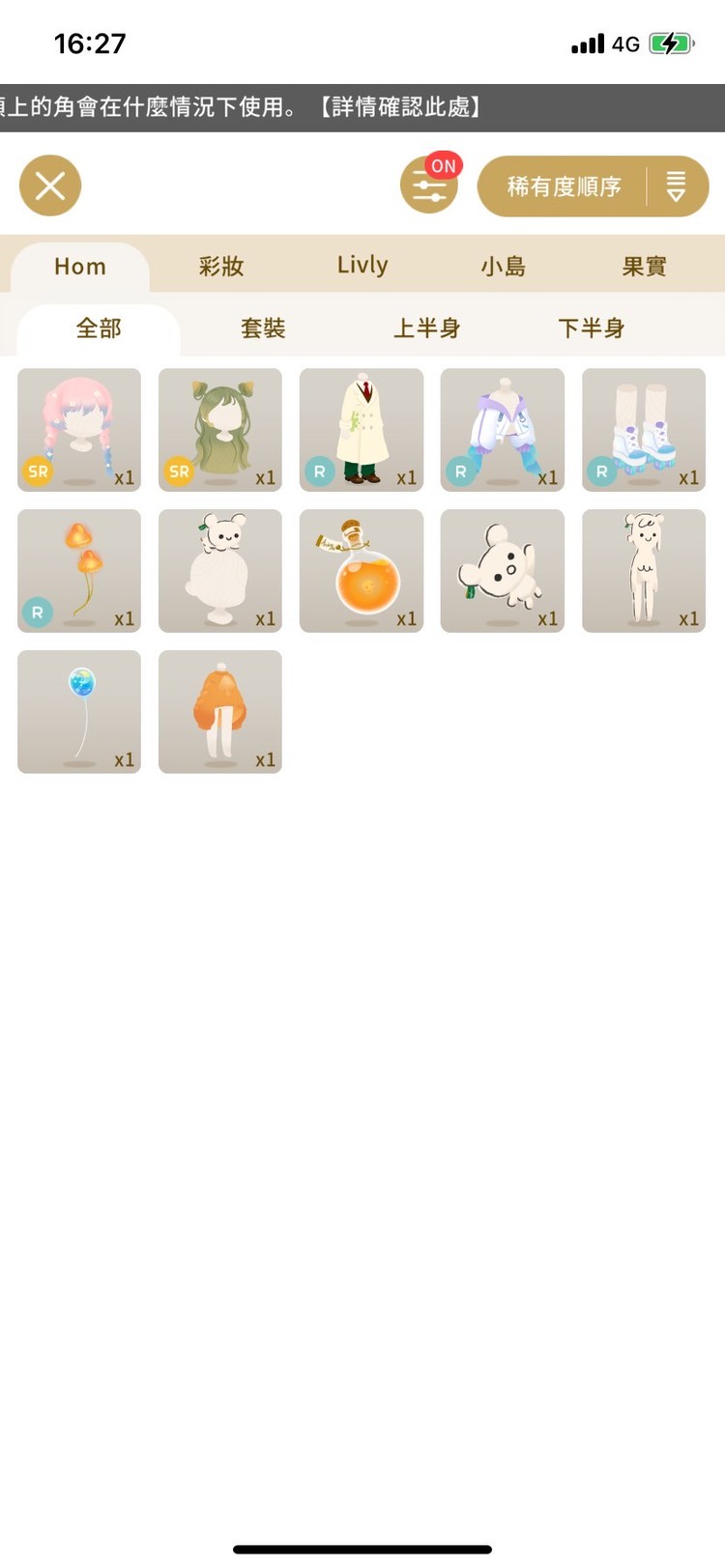Select the orange mushroom flowers item
Viewport: 725px width, 1568px height.
79,571
